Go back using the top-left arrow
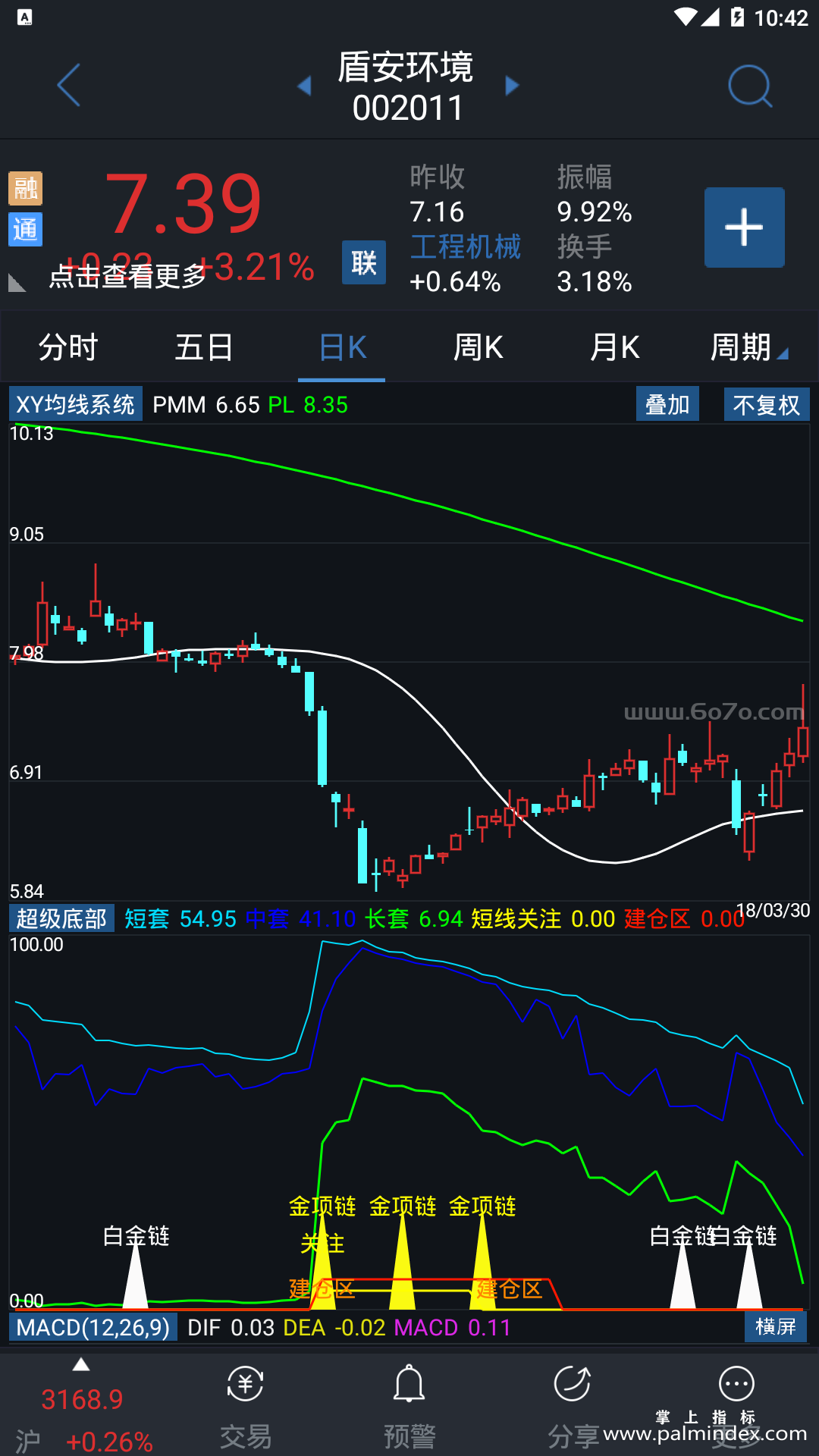Image resolution: width=819 pixels, height=1456 pixels. click(x=69, y=85)
